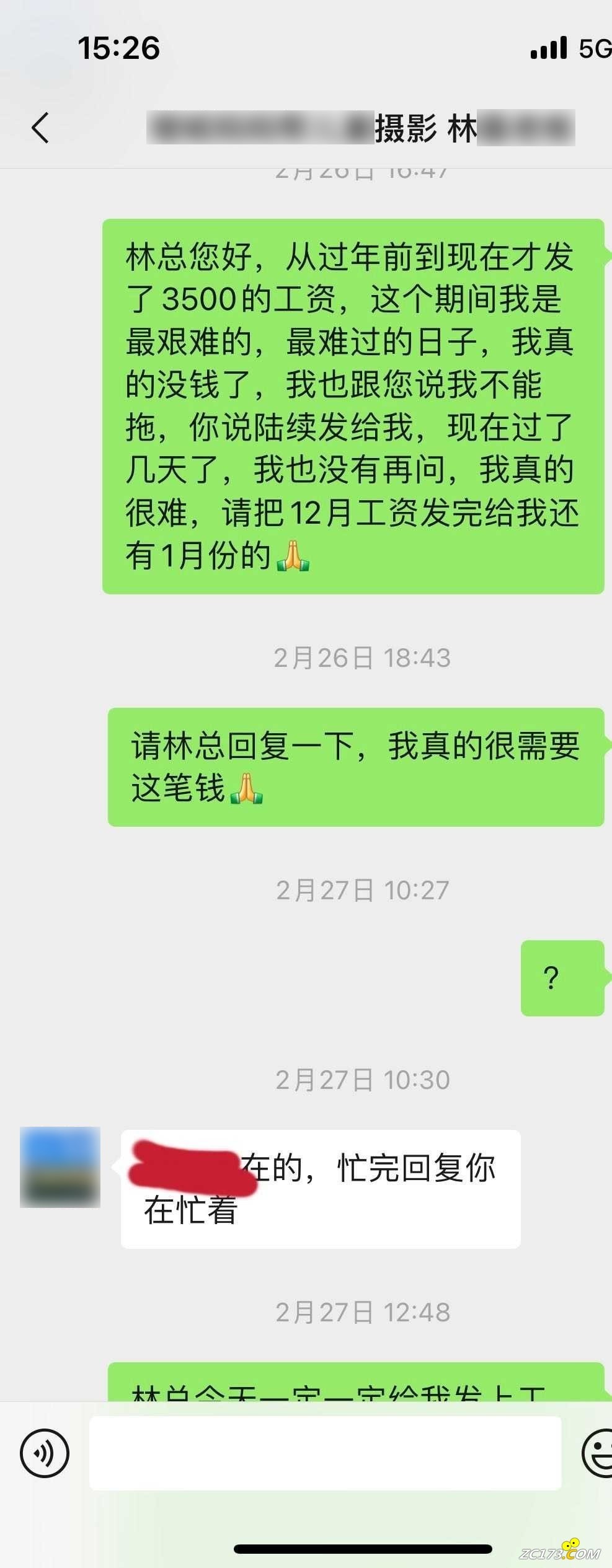The image size is (612, 1568).
Task: Tap the message text field
Action: tap(325, 1453)
